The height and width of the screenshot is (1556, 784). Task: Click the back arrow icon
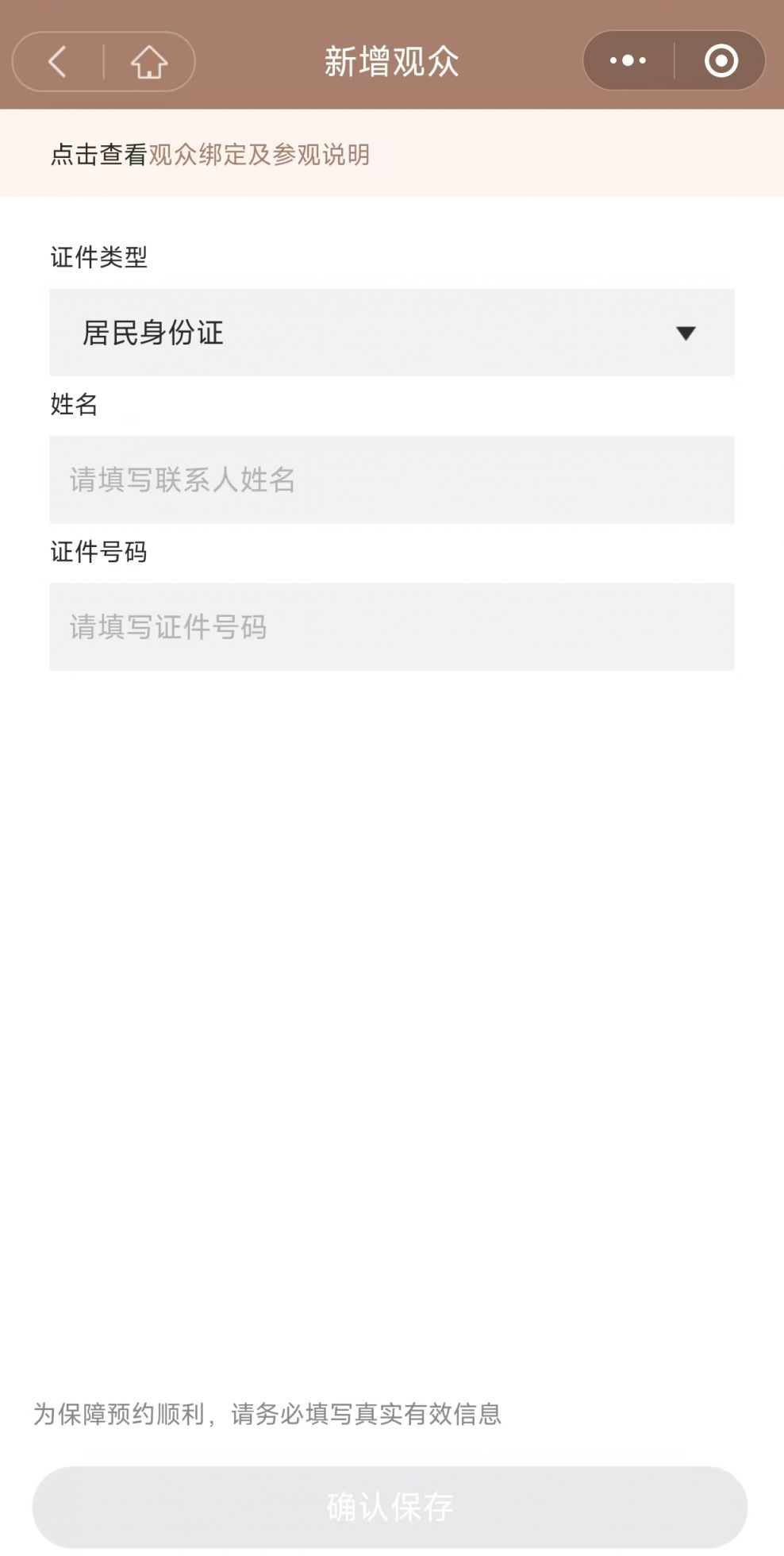56,62
